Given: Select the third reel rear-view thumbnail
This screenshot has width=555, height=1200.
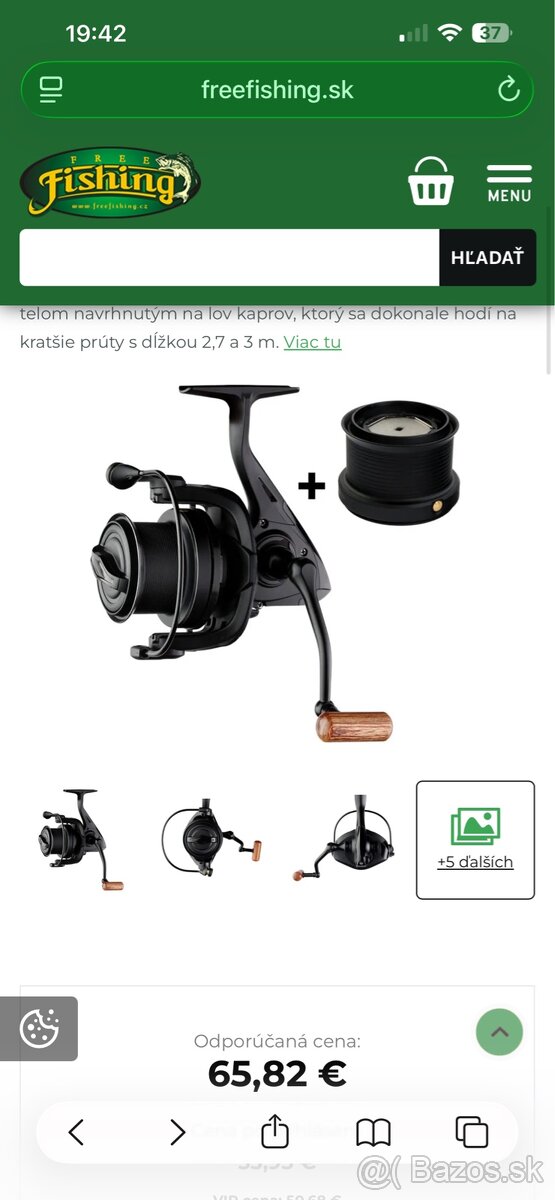Looking at the screenshot, I should (343, 840).
